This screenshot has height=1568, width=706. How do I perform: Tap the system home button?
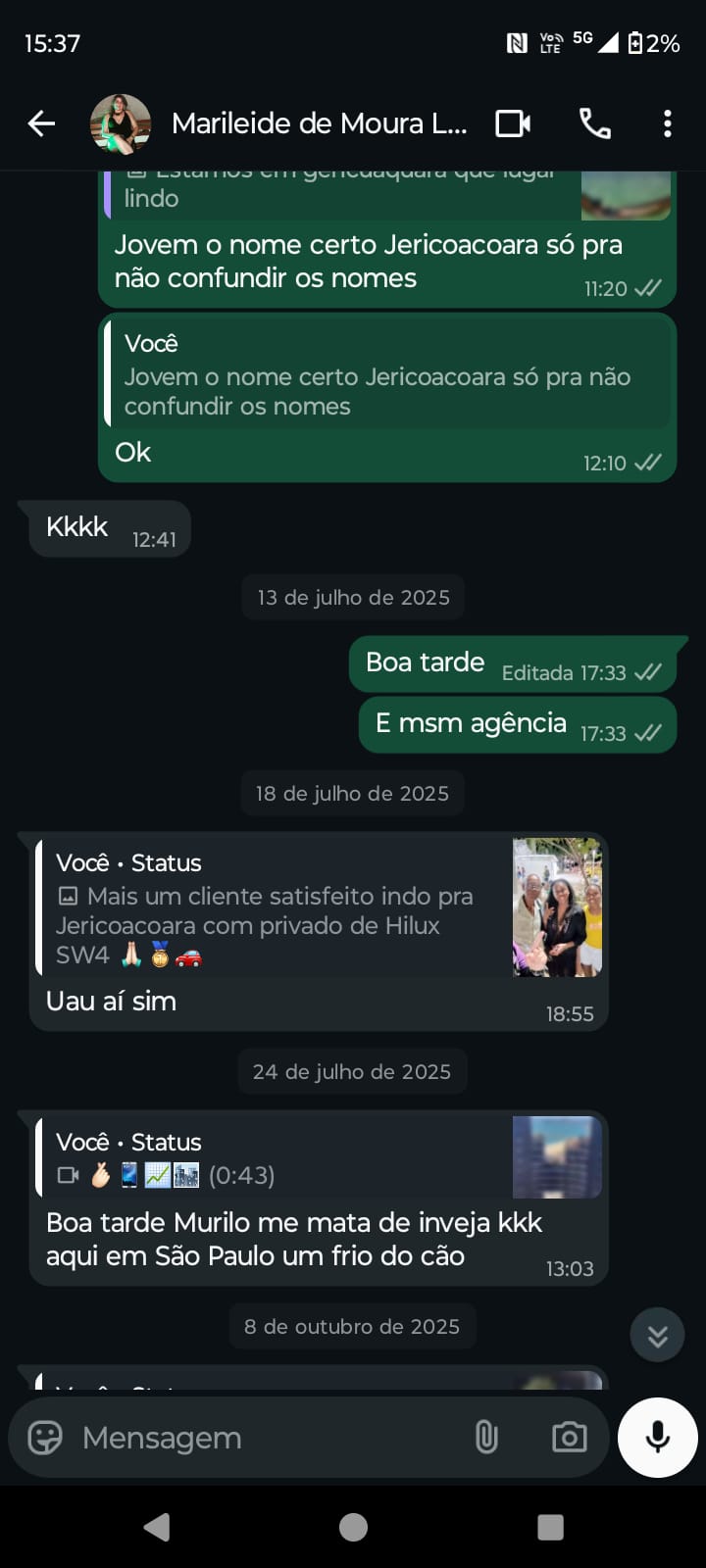tap(353, 1527)
